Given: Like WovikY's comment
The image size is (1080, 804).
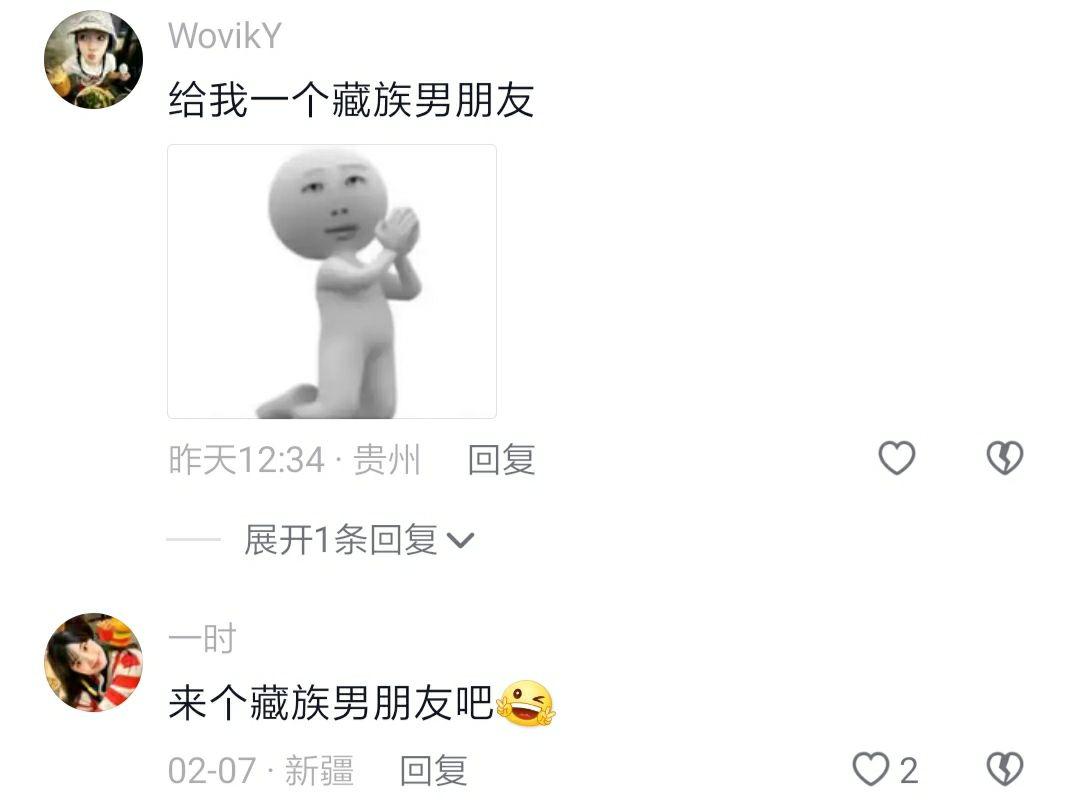Looking at the screenshot, I should tap(896, 458).
